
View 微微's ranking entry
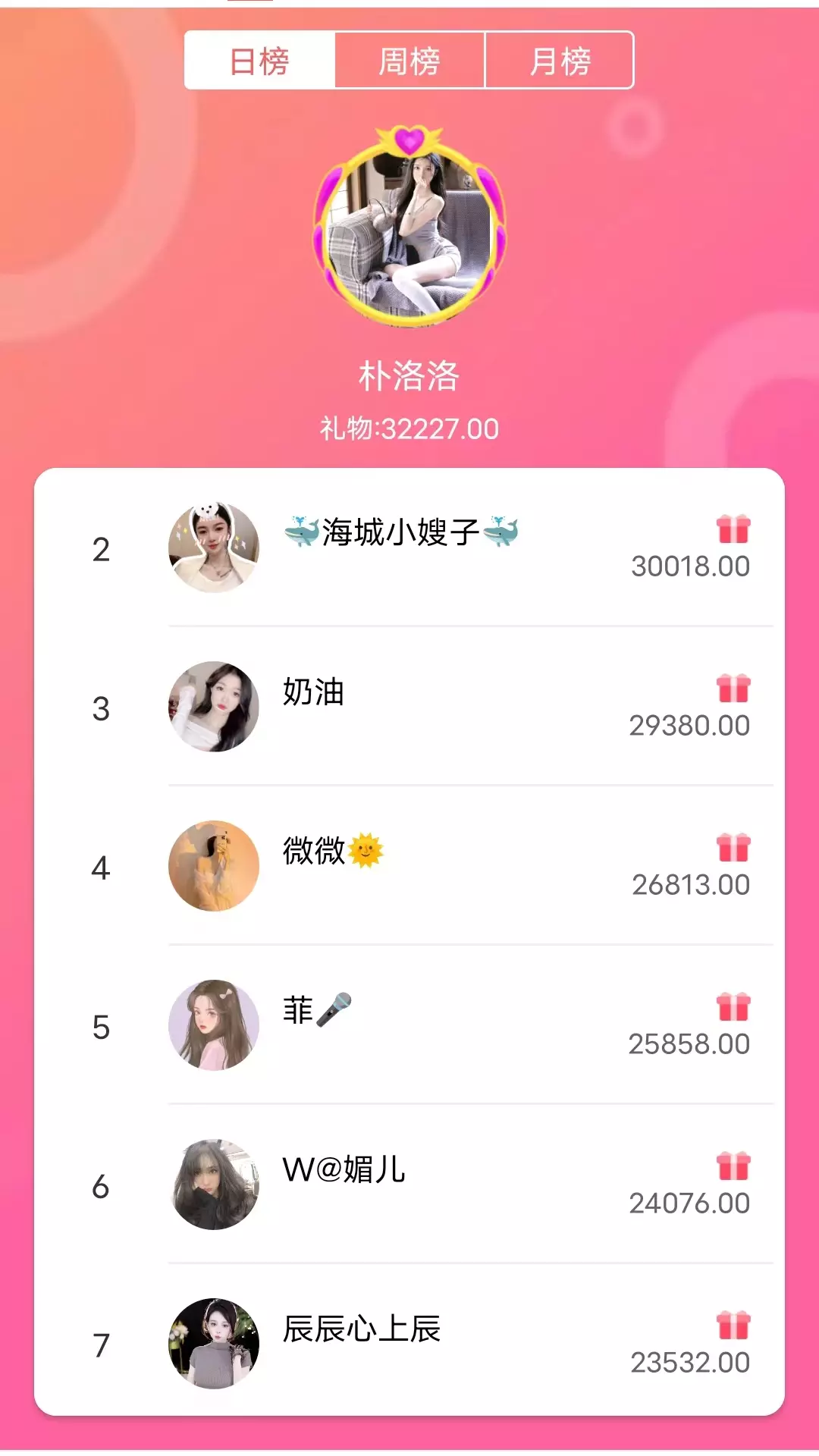click(409, 866)
